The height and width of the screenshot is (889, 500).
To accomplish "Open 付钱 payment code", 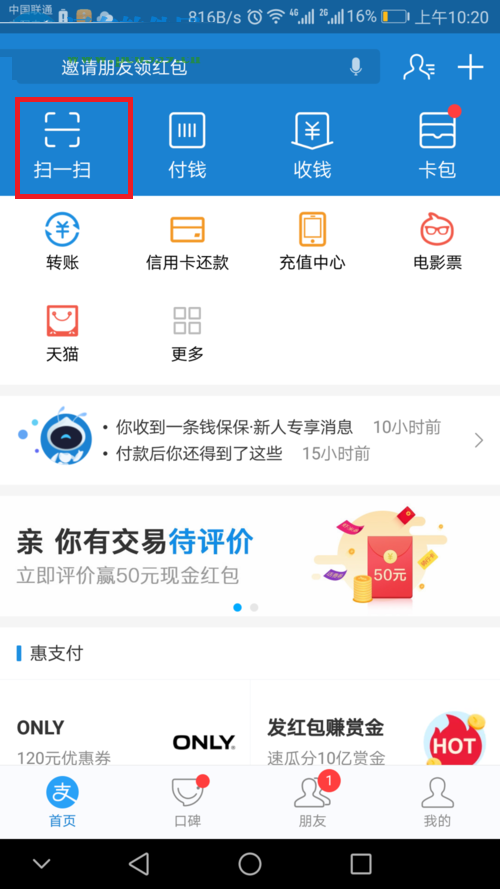I will click(x=187, y=146).
